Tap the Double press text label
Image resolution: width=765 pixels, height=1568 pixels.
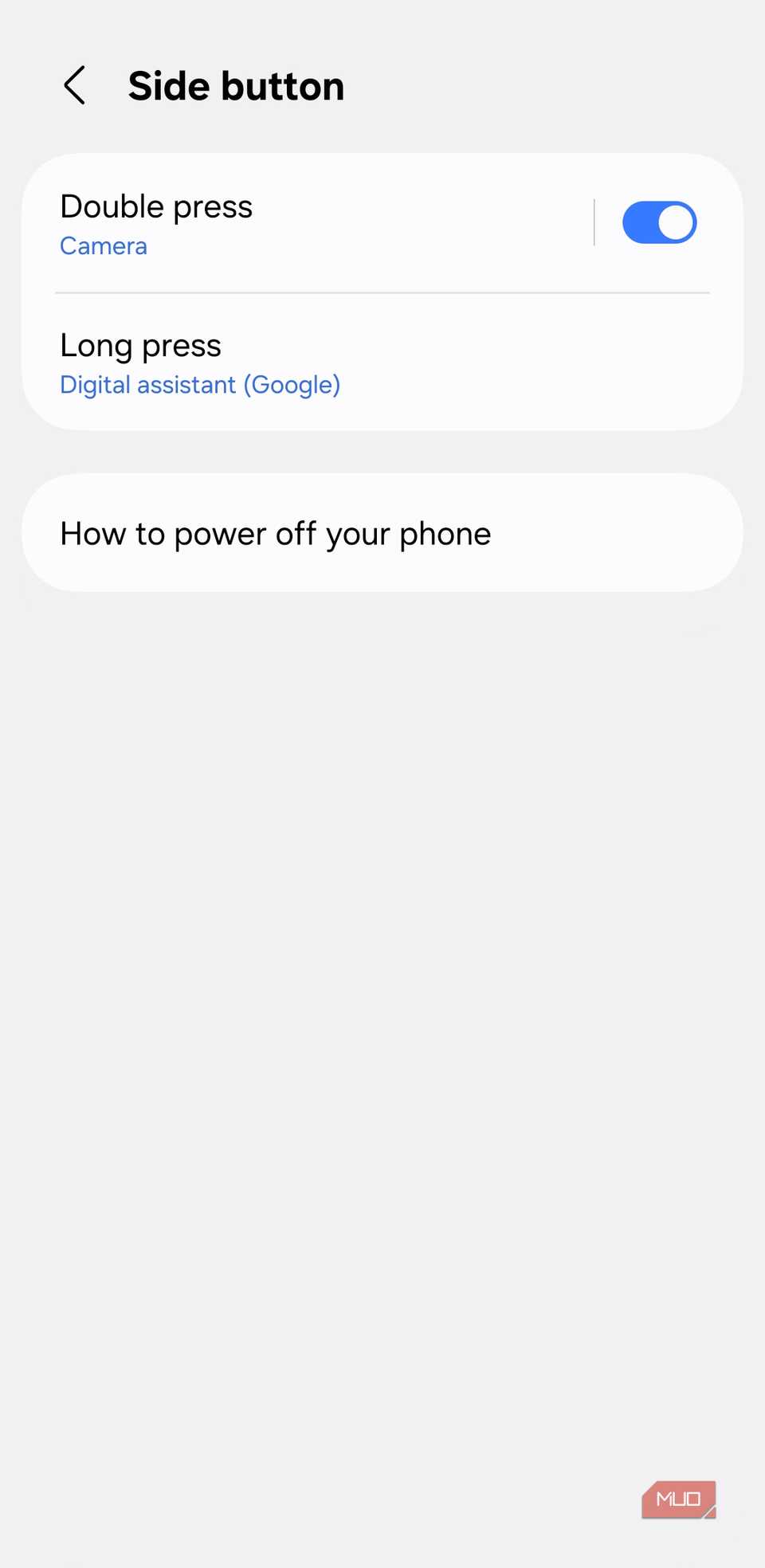(155, 206)
